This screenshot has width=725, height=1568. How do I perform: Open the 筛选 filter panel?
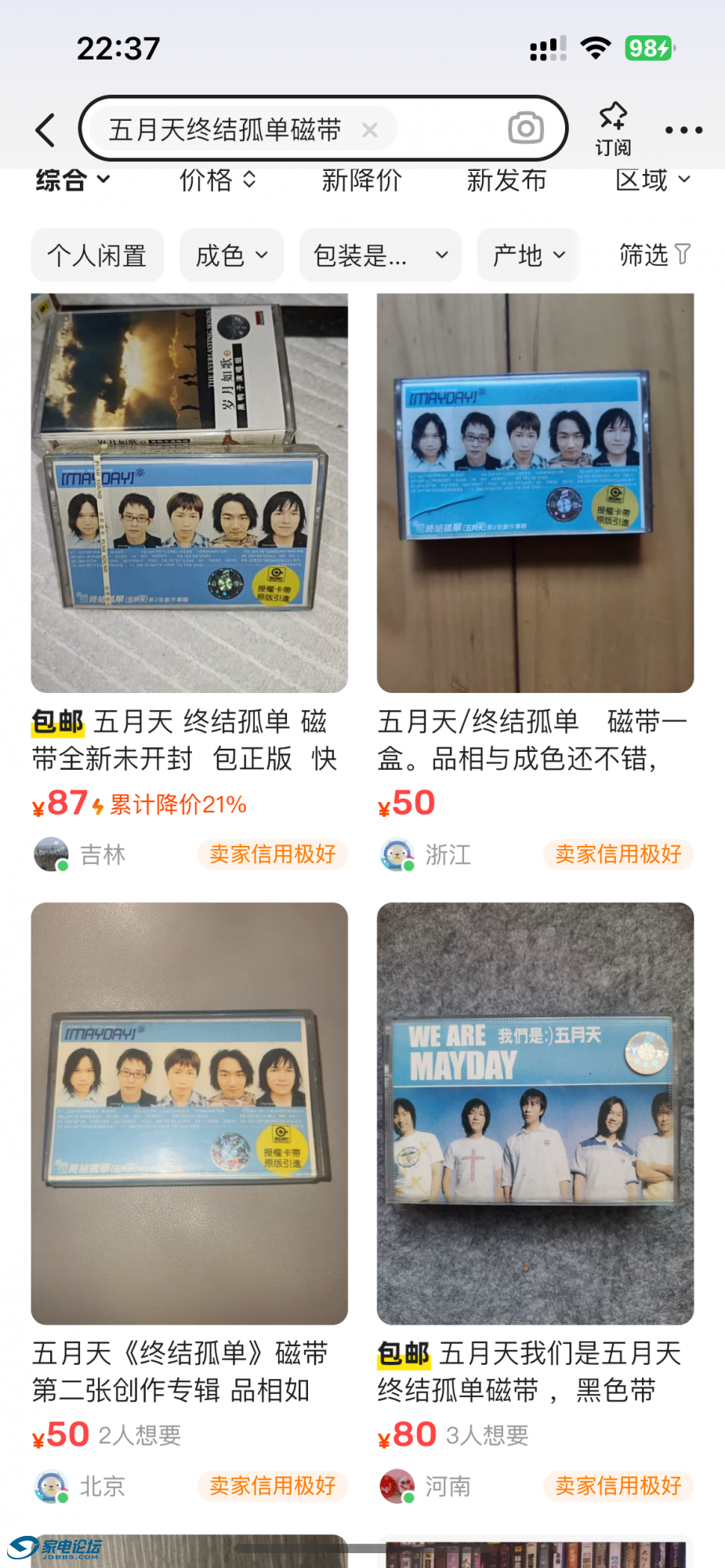pyautogui.click(x=654, y=255)
